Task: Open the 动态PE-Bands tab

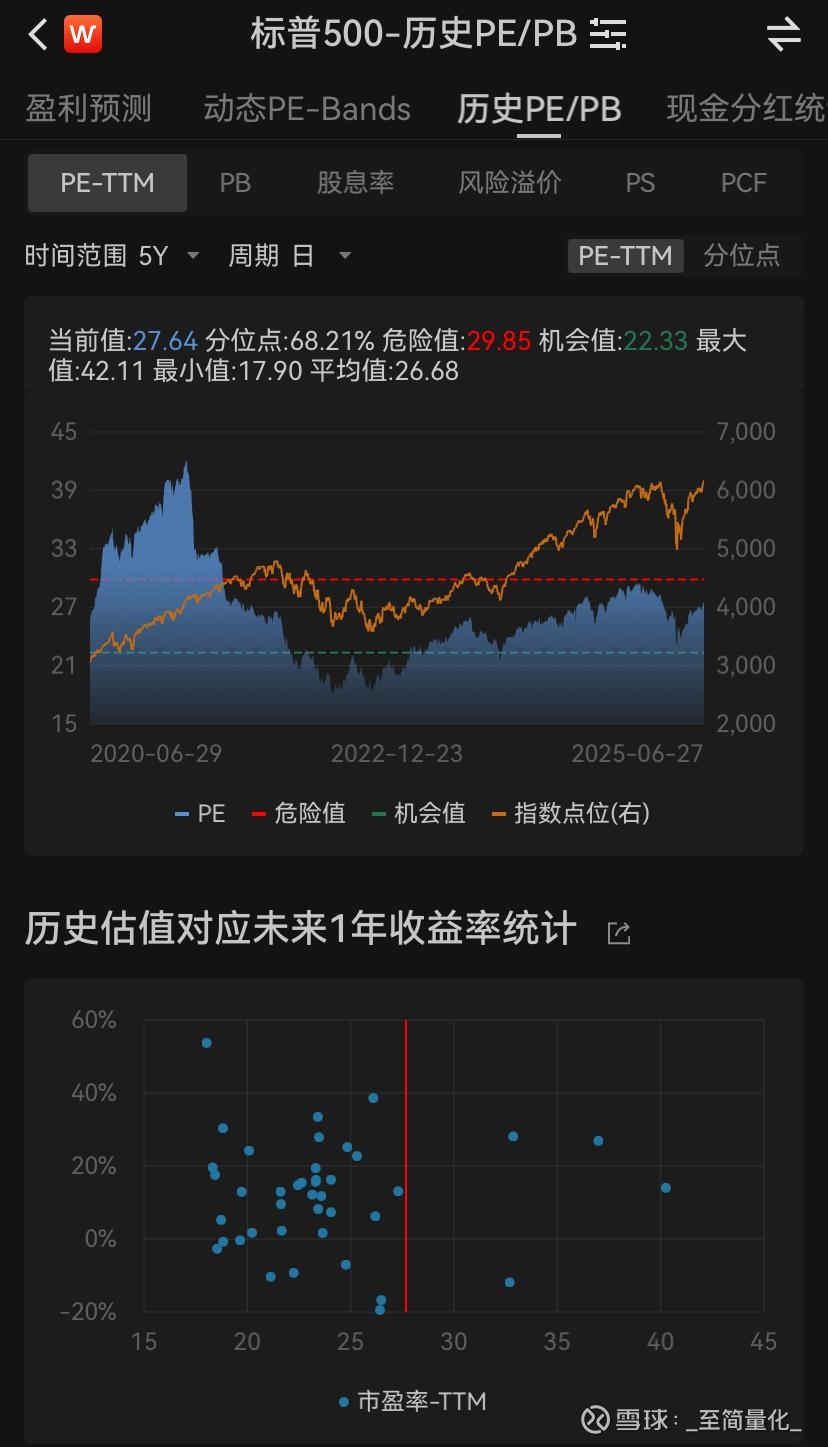Action: (307, 109)
